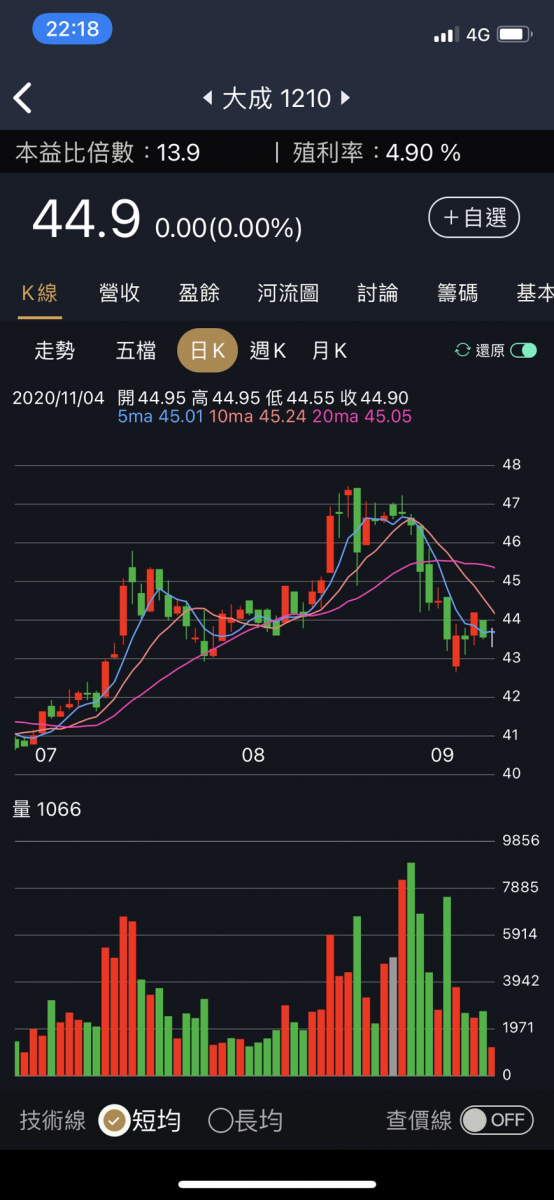554x1200 pixels.
Task: Switch chart to 月K
Action: 329,351
